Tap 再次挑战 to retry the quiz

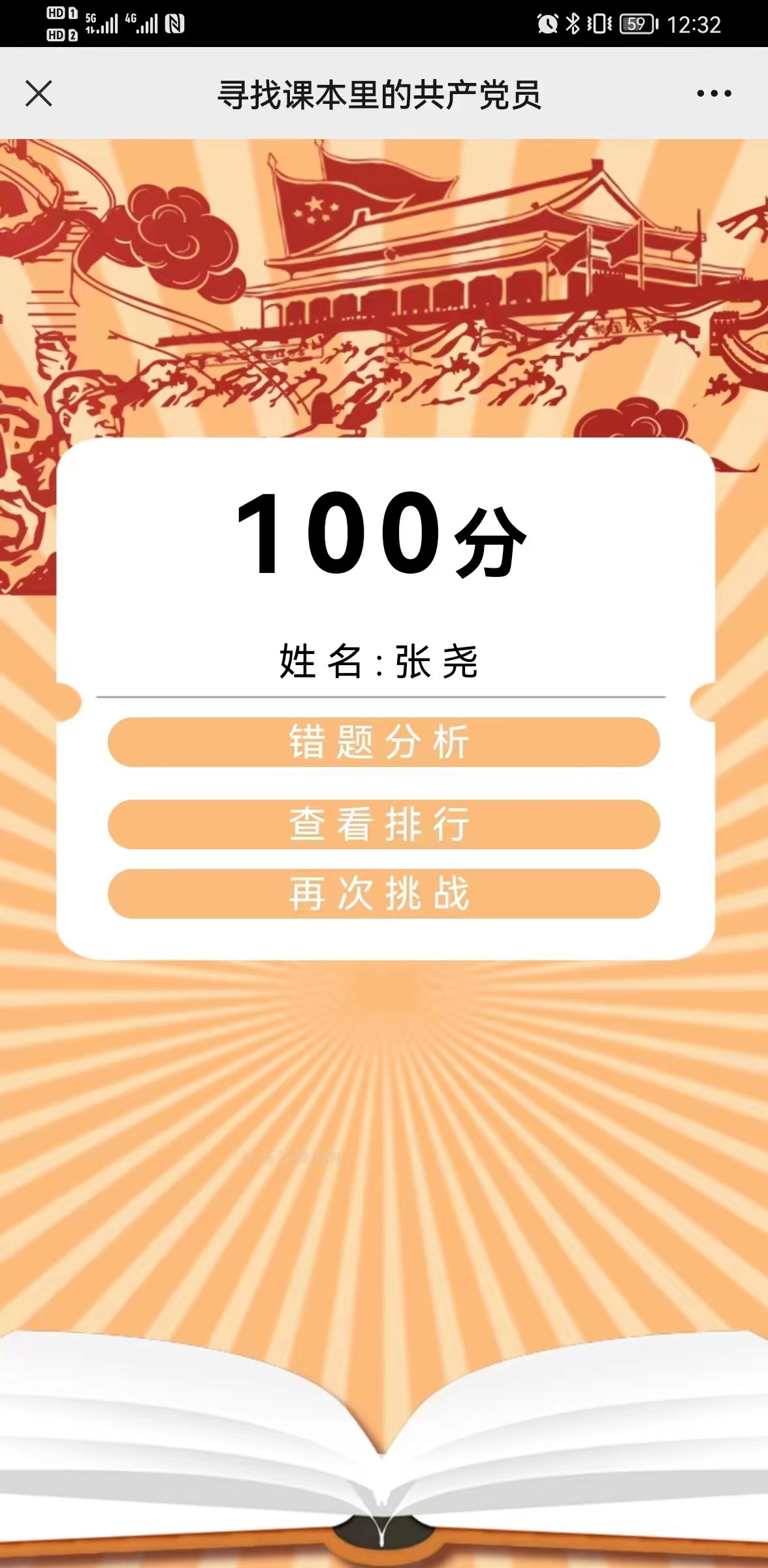383,893
